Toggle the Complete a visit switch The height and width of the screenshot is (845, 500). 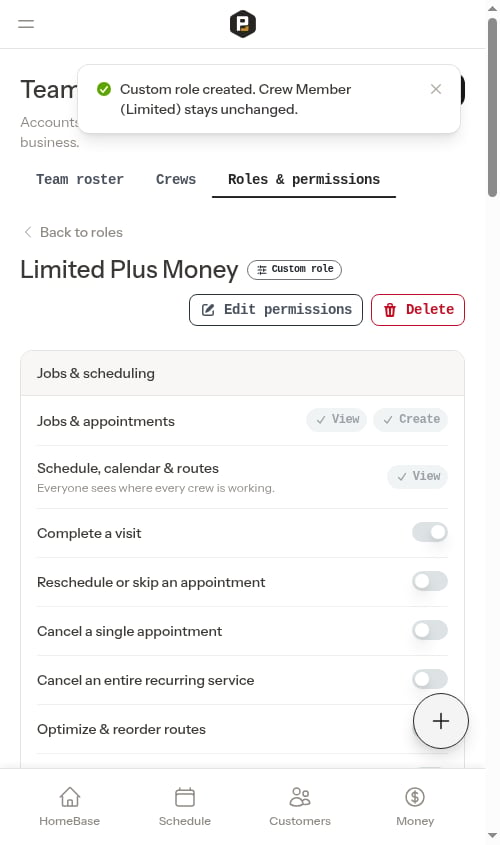tap(430, 532)
